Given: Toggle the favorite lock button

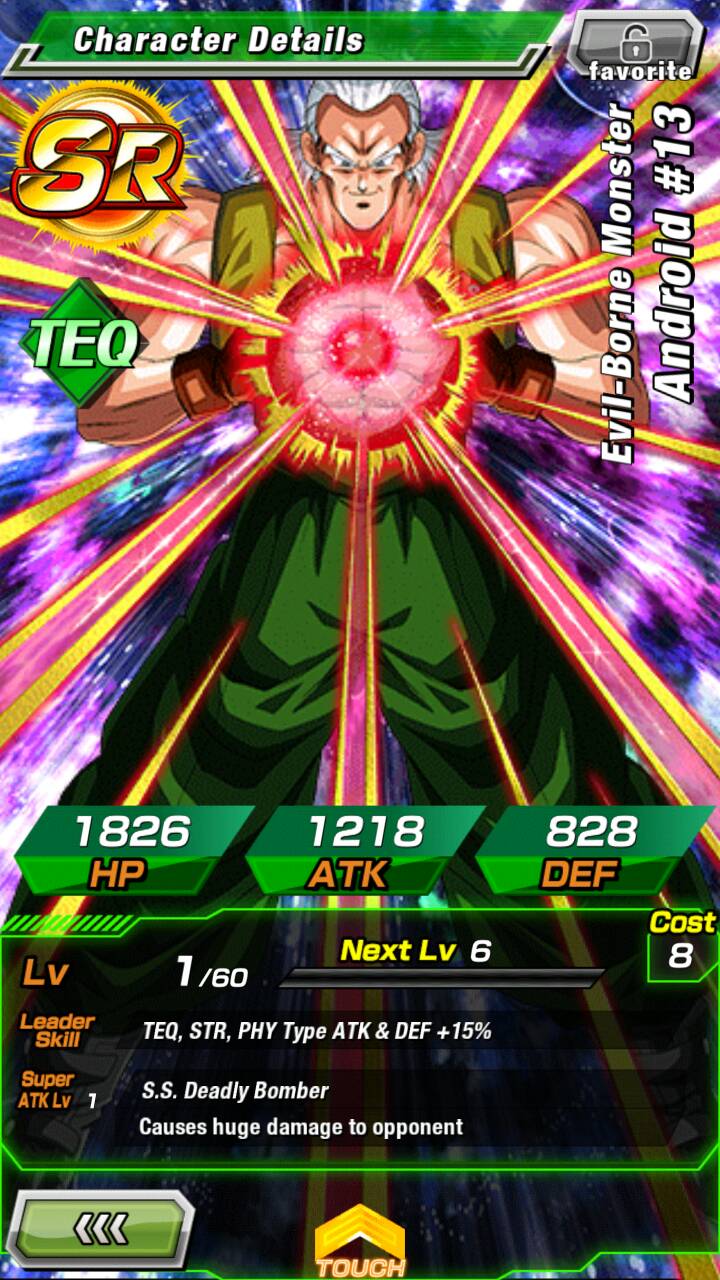Looking at the screenshot, I should [x=637, y=50].
